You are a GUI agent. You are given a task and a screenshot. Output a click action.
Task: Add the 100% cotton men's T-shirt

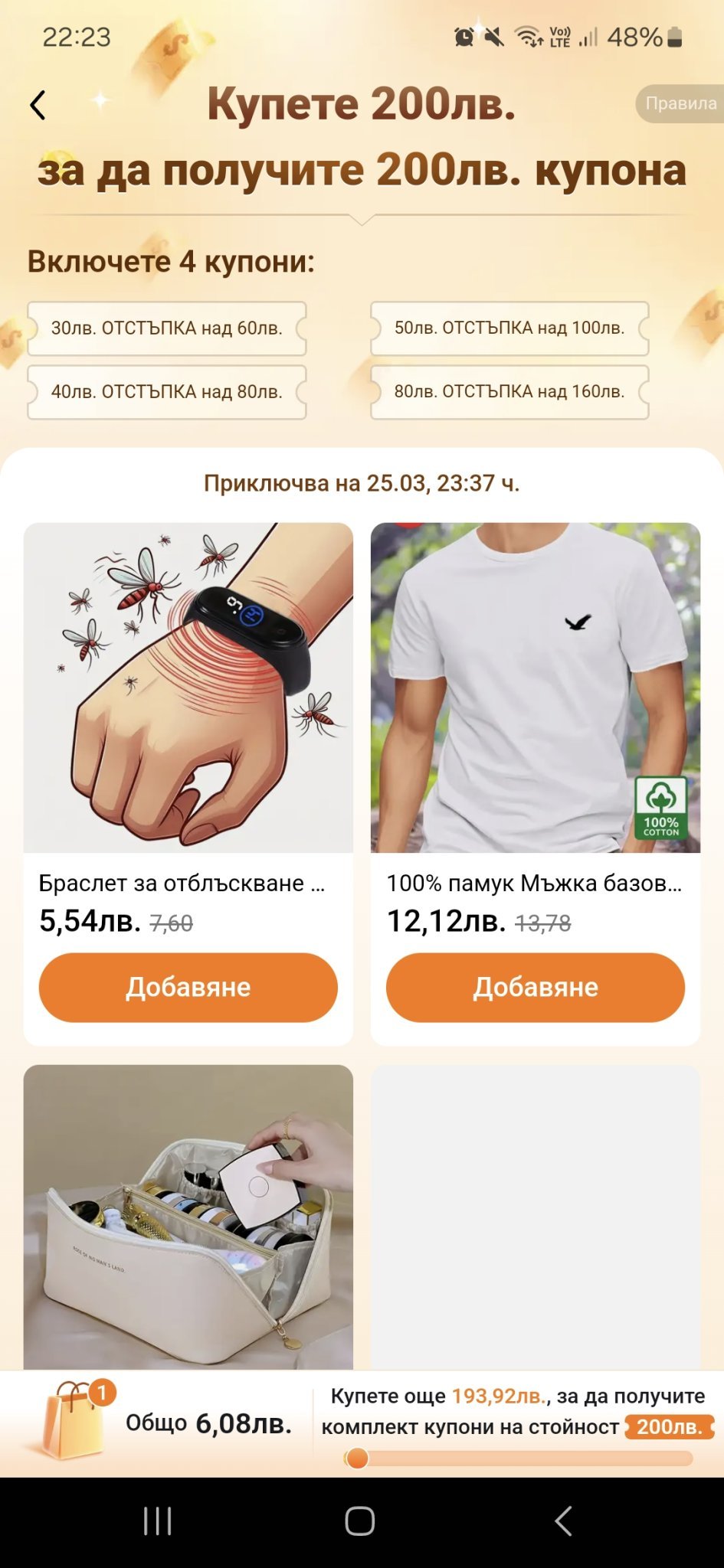(x=535, y=987)
